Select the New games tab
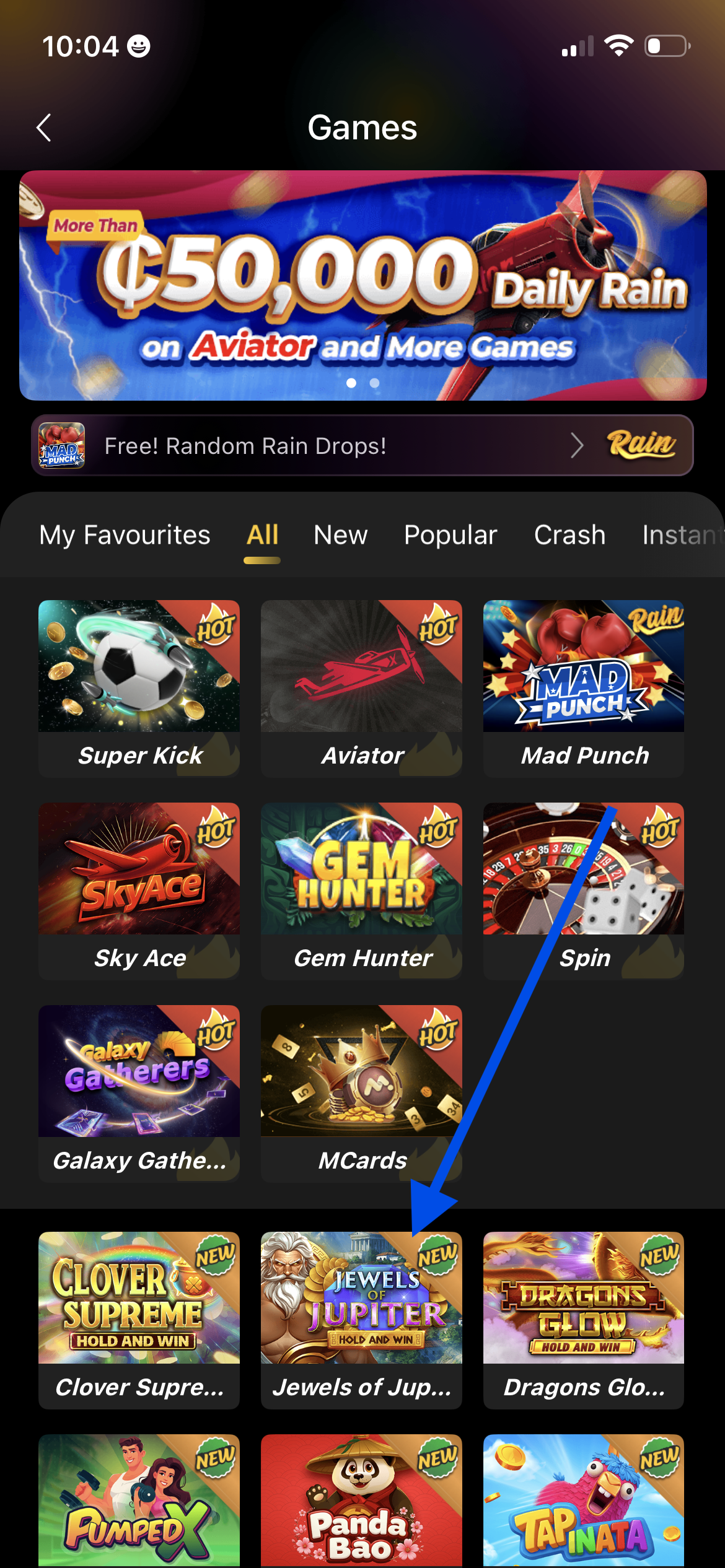The height and width of the screenshot is (1568, 725). (341, 535)
